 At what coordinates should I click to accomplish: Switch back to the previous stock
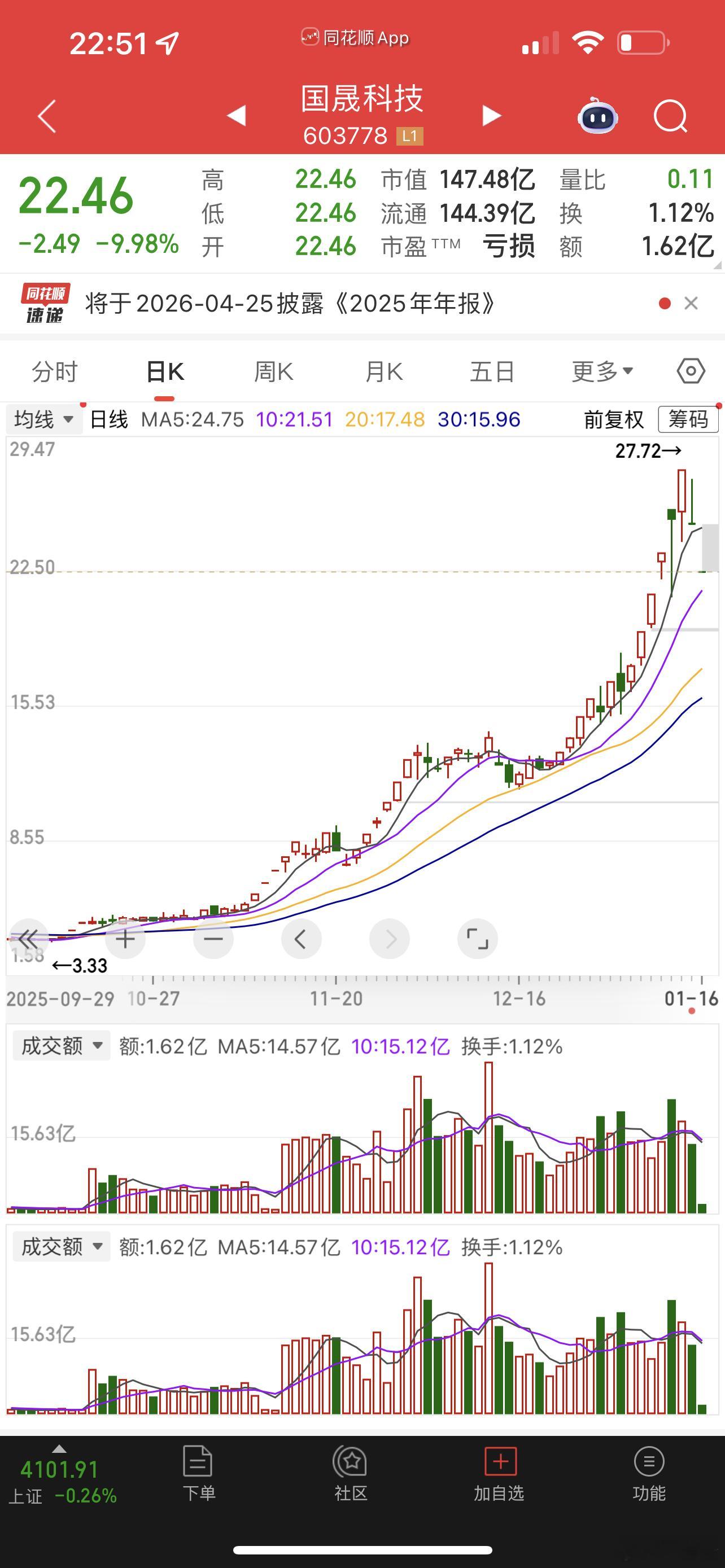235,115
